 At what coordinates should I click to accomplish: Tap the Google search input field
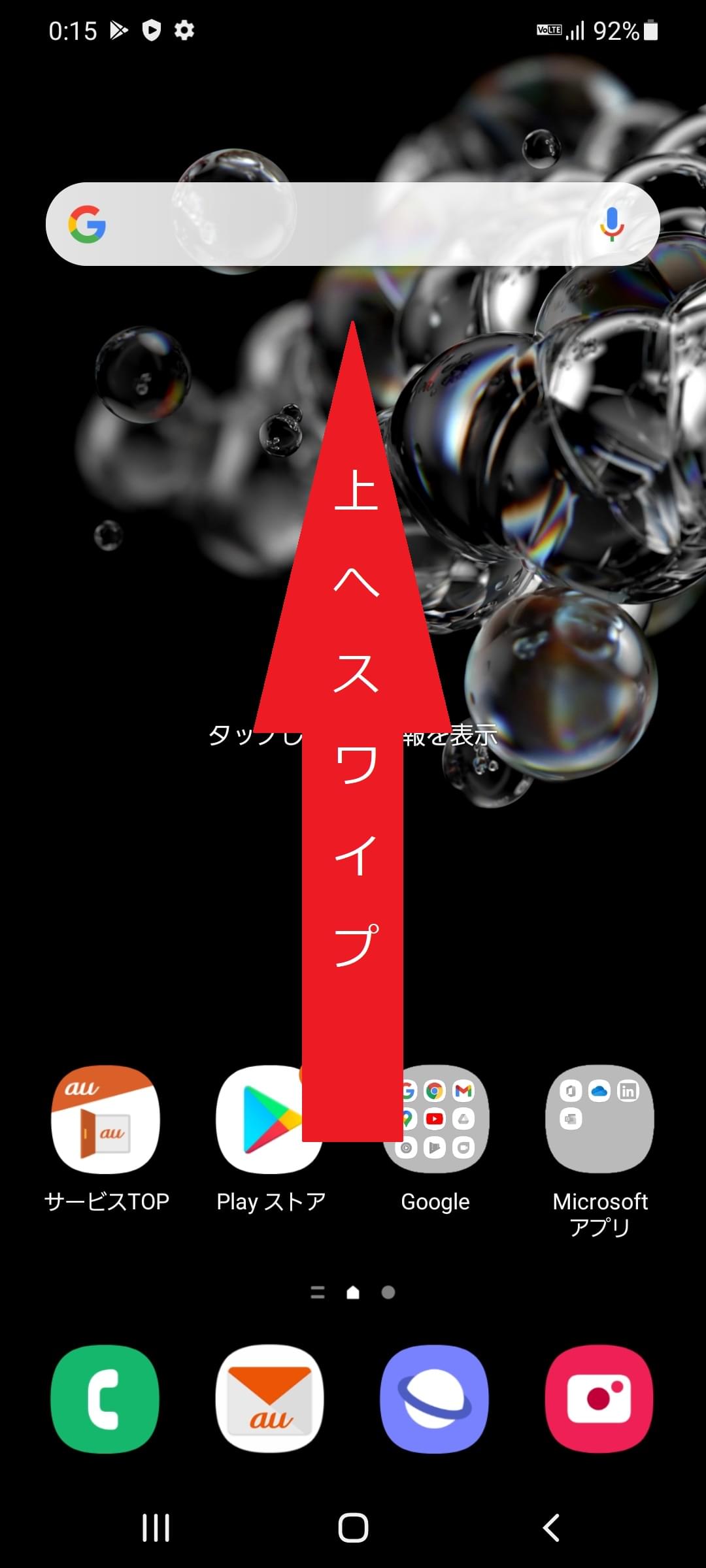coord(353,224)
